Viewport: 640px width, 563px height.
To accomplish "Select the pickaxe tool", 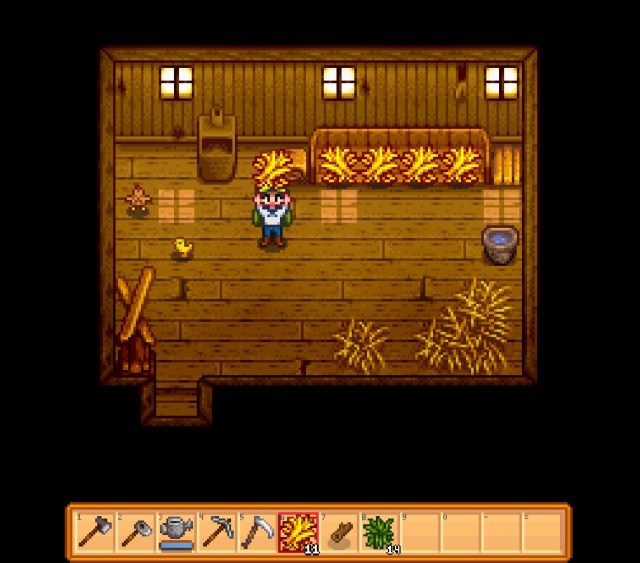I will [x=217, y=531].
